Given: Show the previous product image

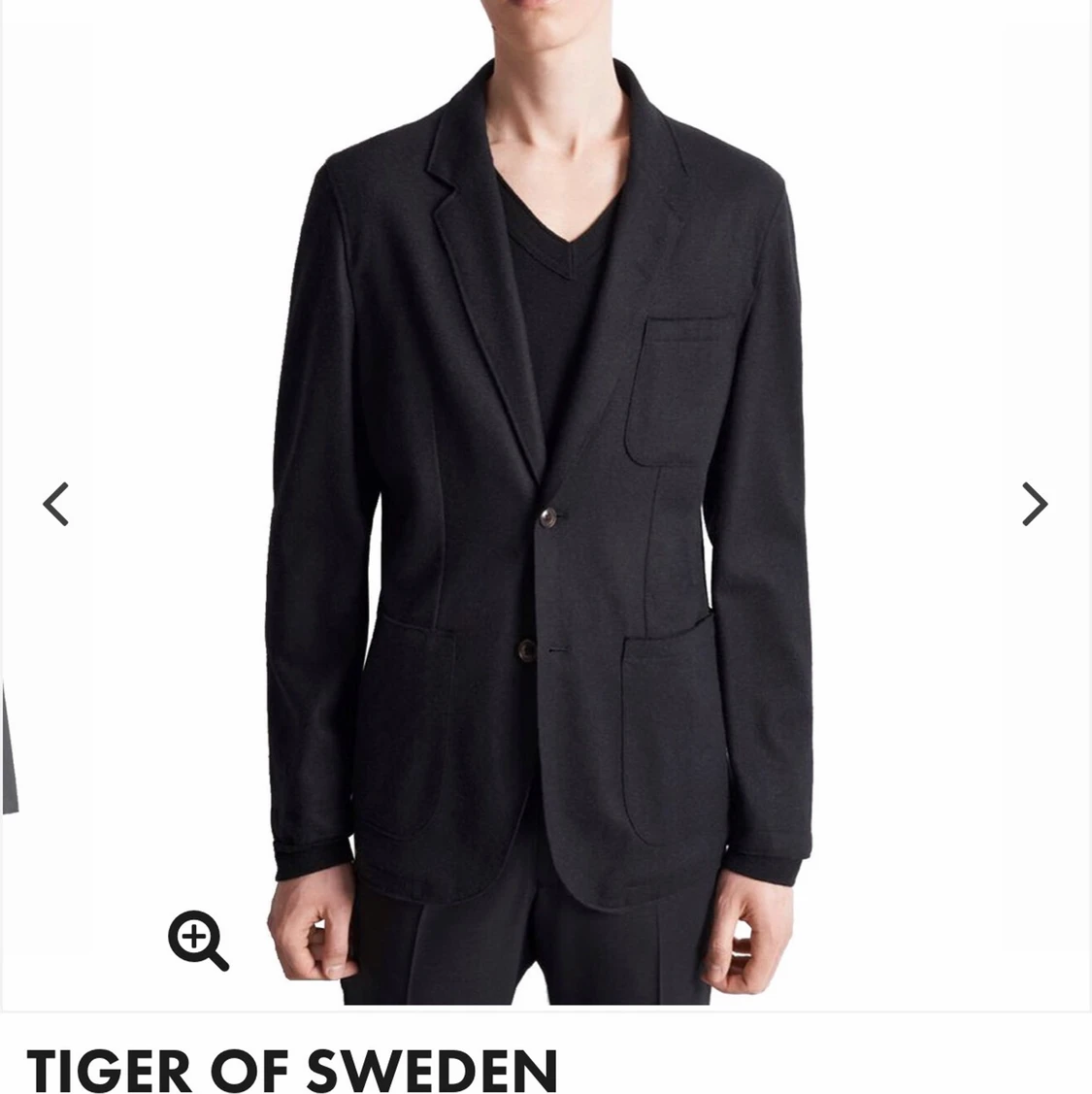Looking at the screenshot, I should [56, 504].
